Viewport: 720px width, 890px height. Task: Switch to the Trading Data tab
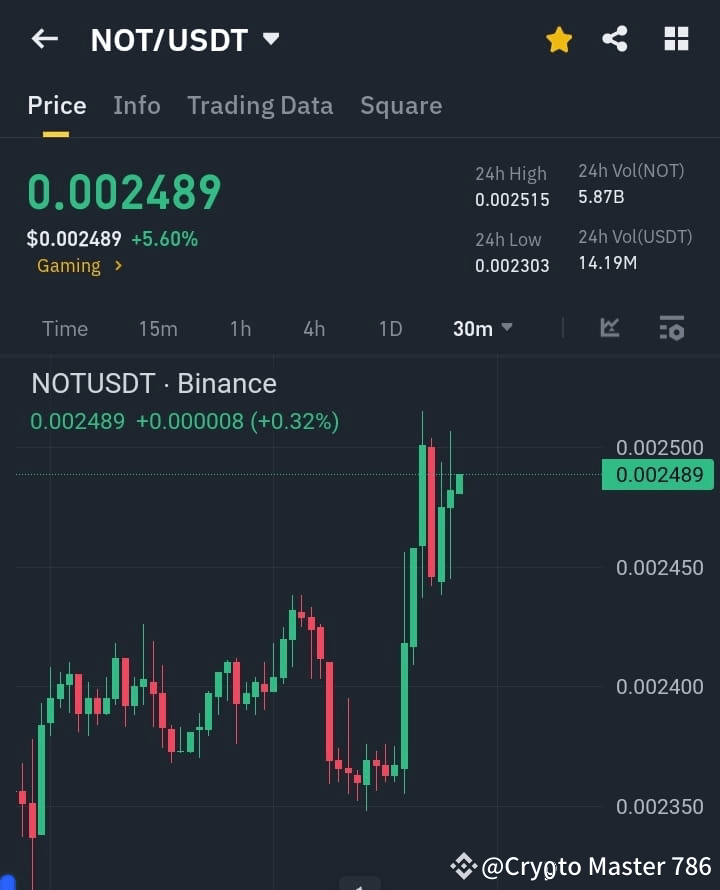[260, 105]
